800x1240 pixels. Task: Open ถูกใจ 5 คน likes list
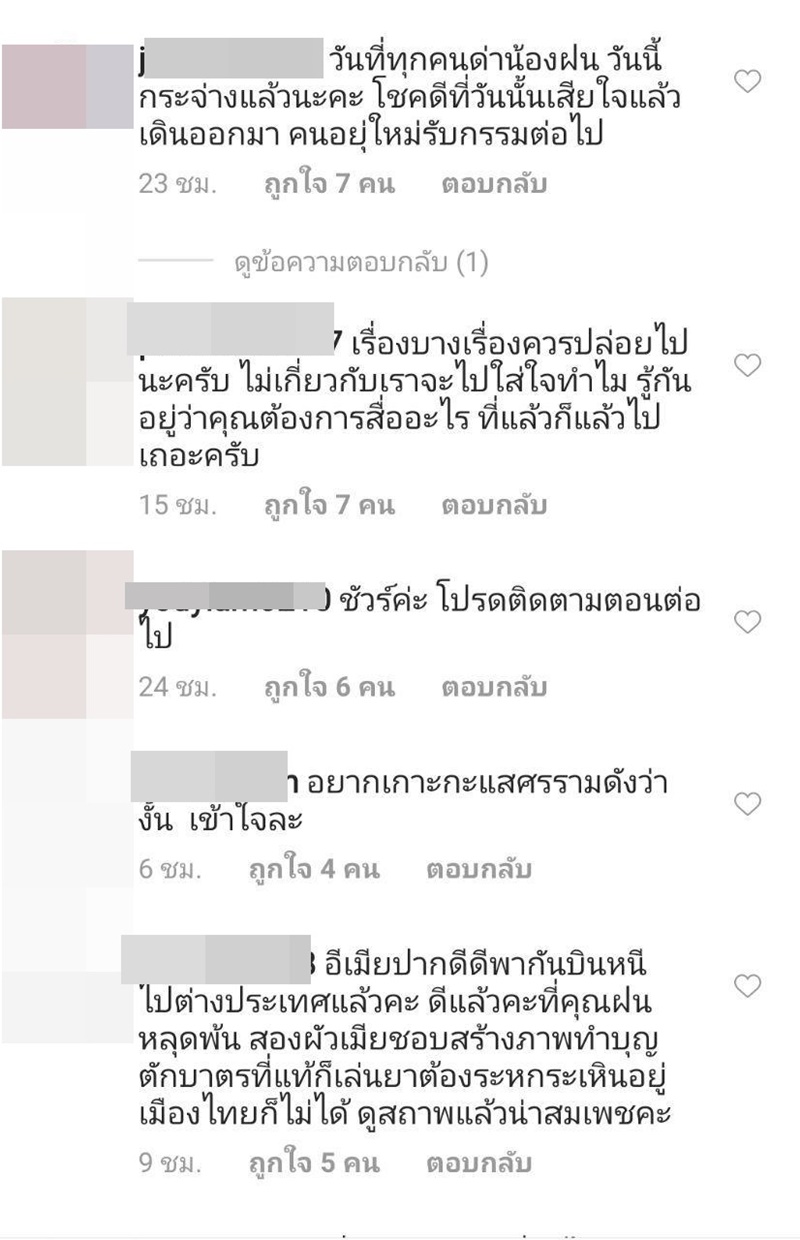[x=314, y=1165]
